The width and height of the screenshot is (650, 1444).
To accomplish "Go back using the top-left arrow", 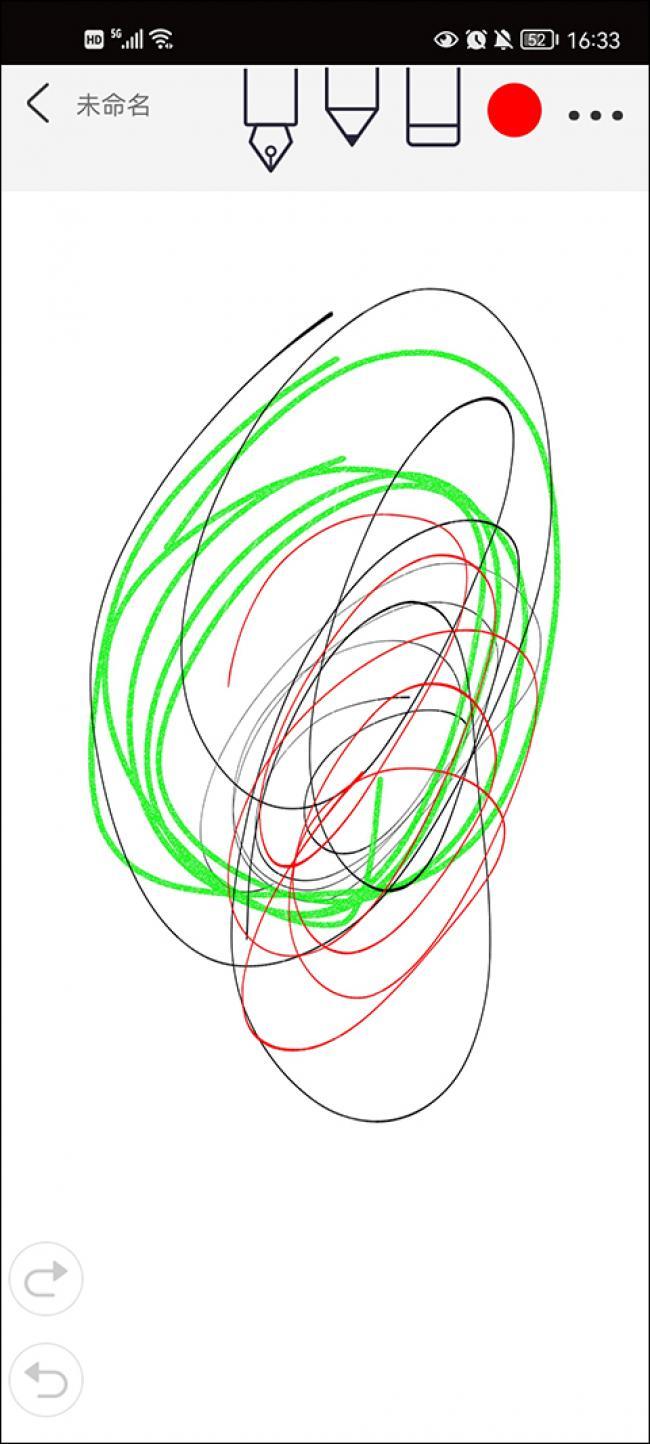I will (x=38, y=104).
